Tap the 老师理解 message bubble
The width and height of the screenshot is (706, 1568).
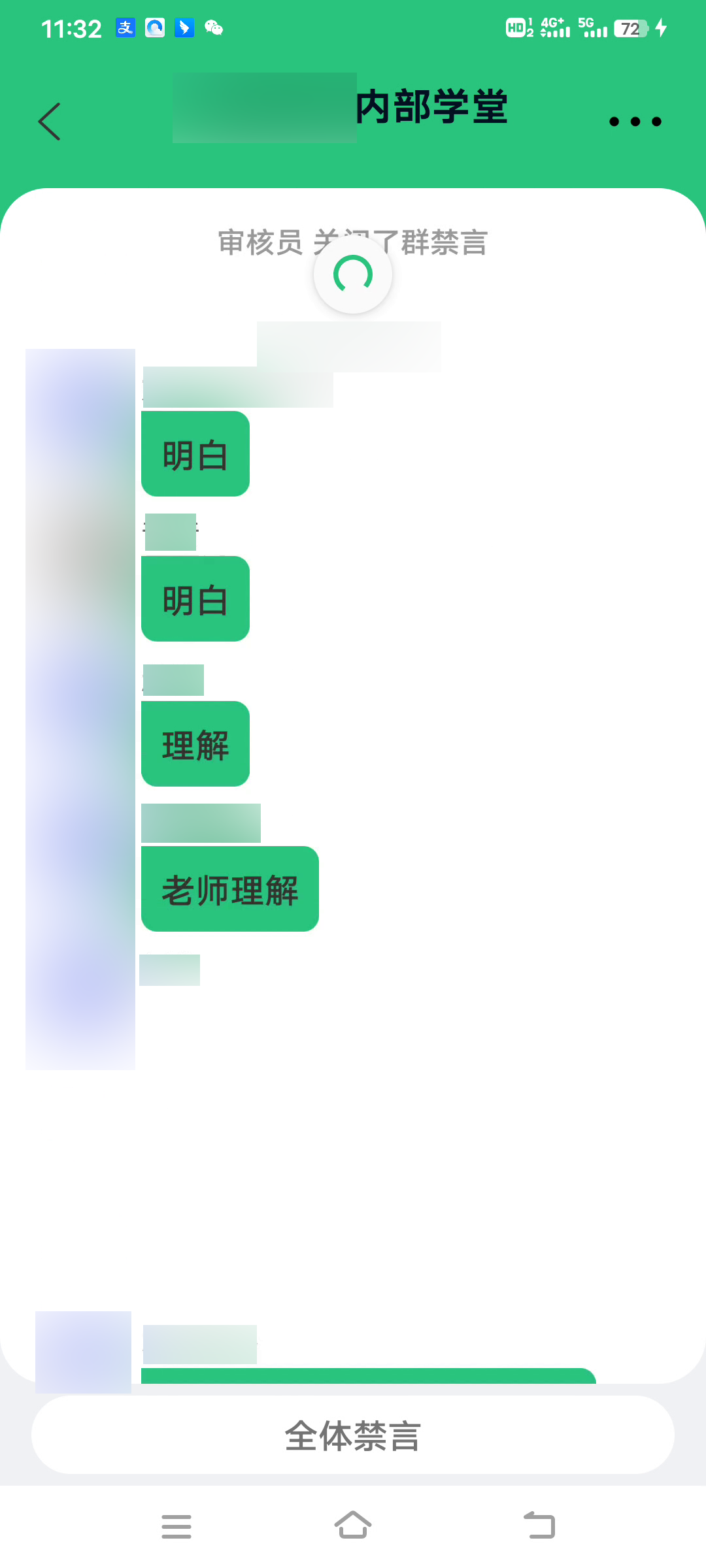click(x=230, y=888)
